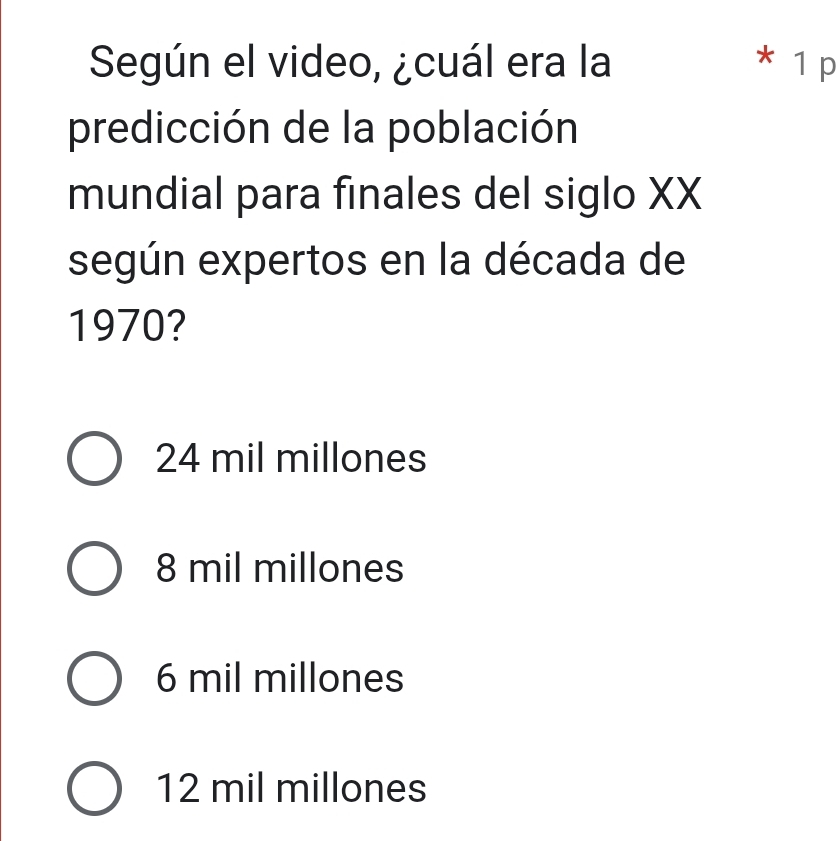Mark 6 mil millones as the answer
The height and width of the screenshot is (841, 837).
click(96, 680)
